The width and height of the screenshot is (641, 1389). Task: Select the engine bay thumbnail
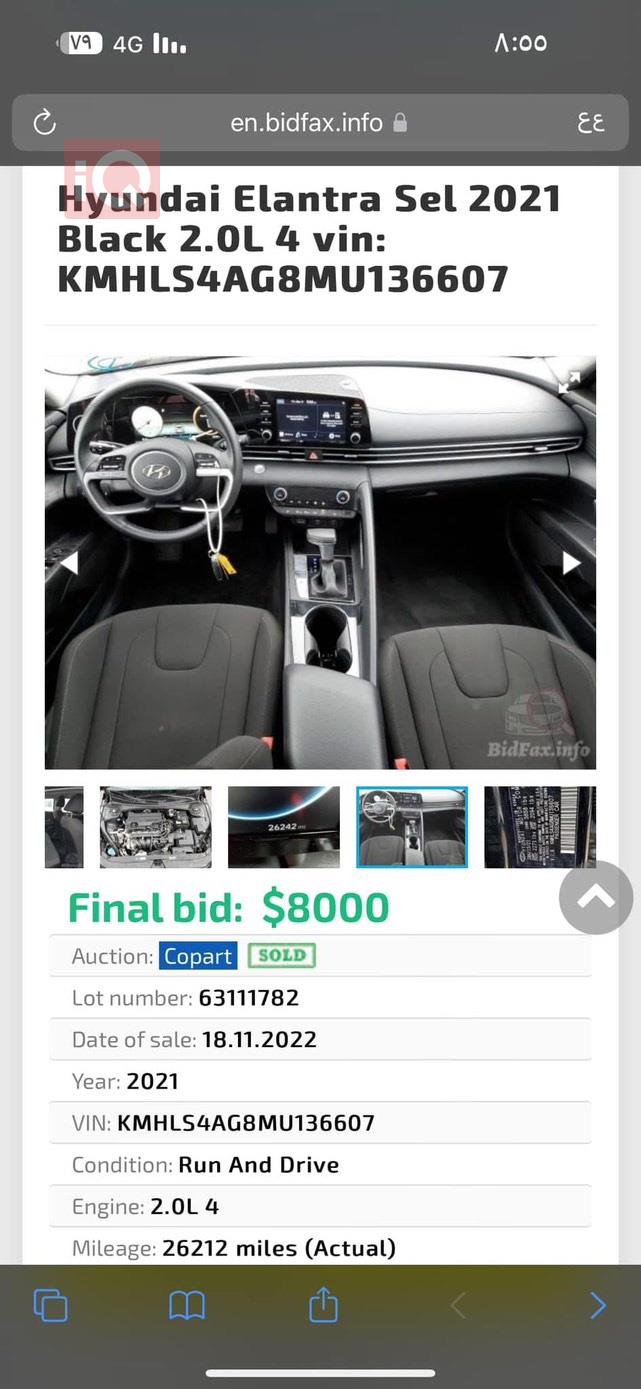pyautogui.click(x=155, y=827)
